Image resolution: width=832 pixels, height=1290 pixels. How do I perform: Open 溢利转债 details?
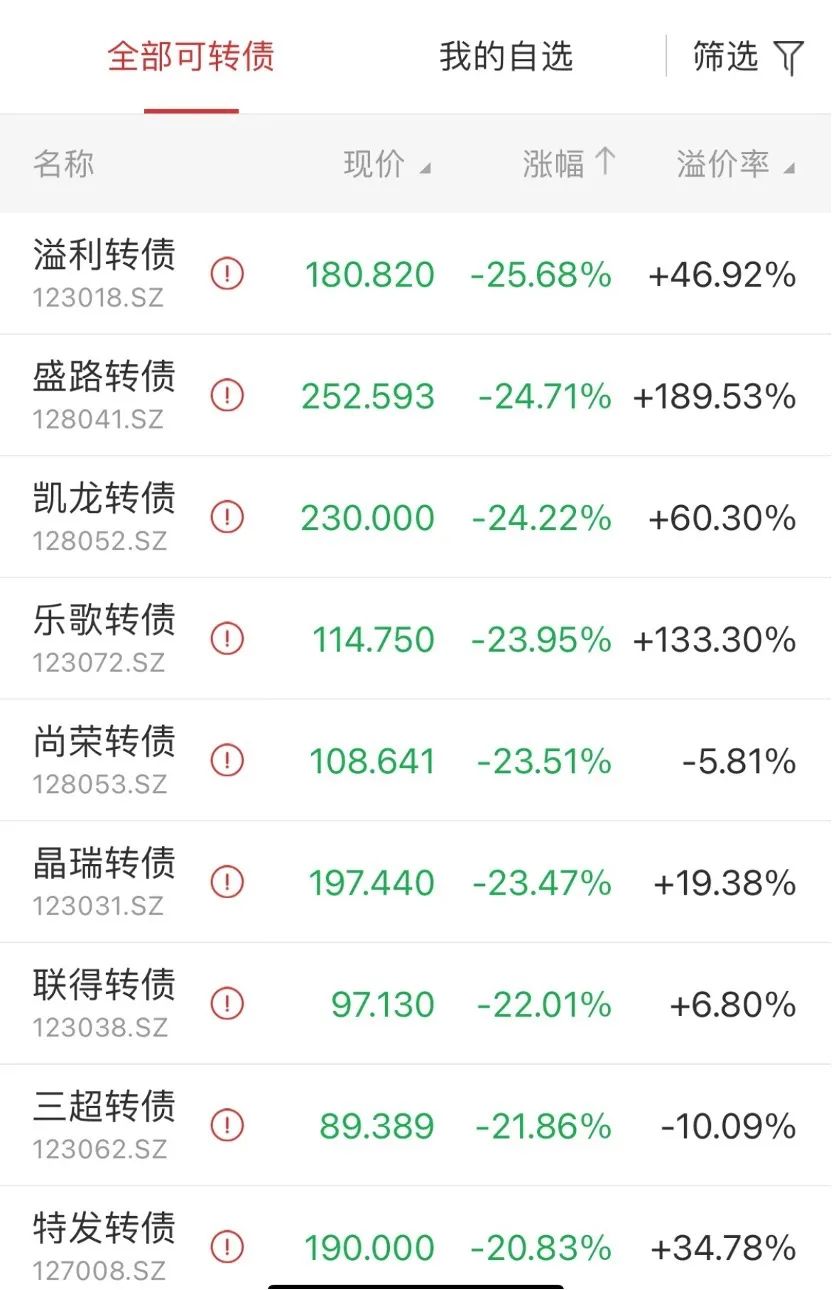click(104, 272)
